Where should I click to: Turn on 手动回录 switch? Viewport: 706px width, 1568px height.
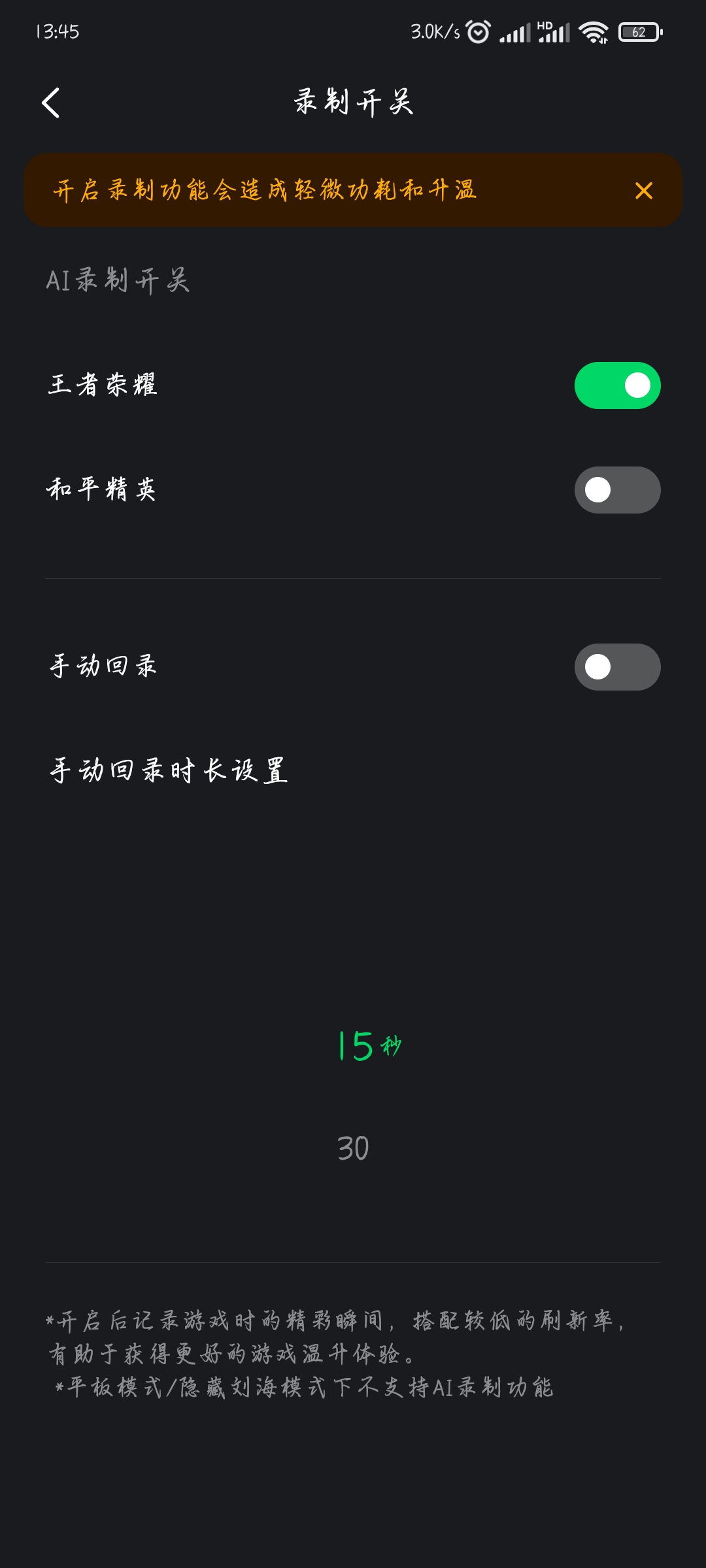pos(617,667)
